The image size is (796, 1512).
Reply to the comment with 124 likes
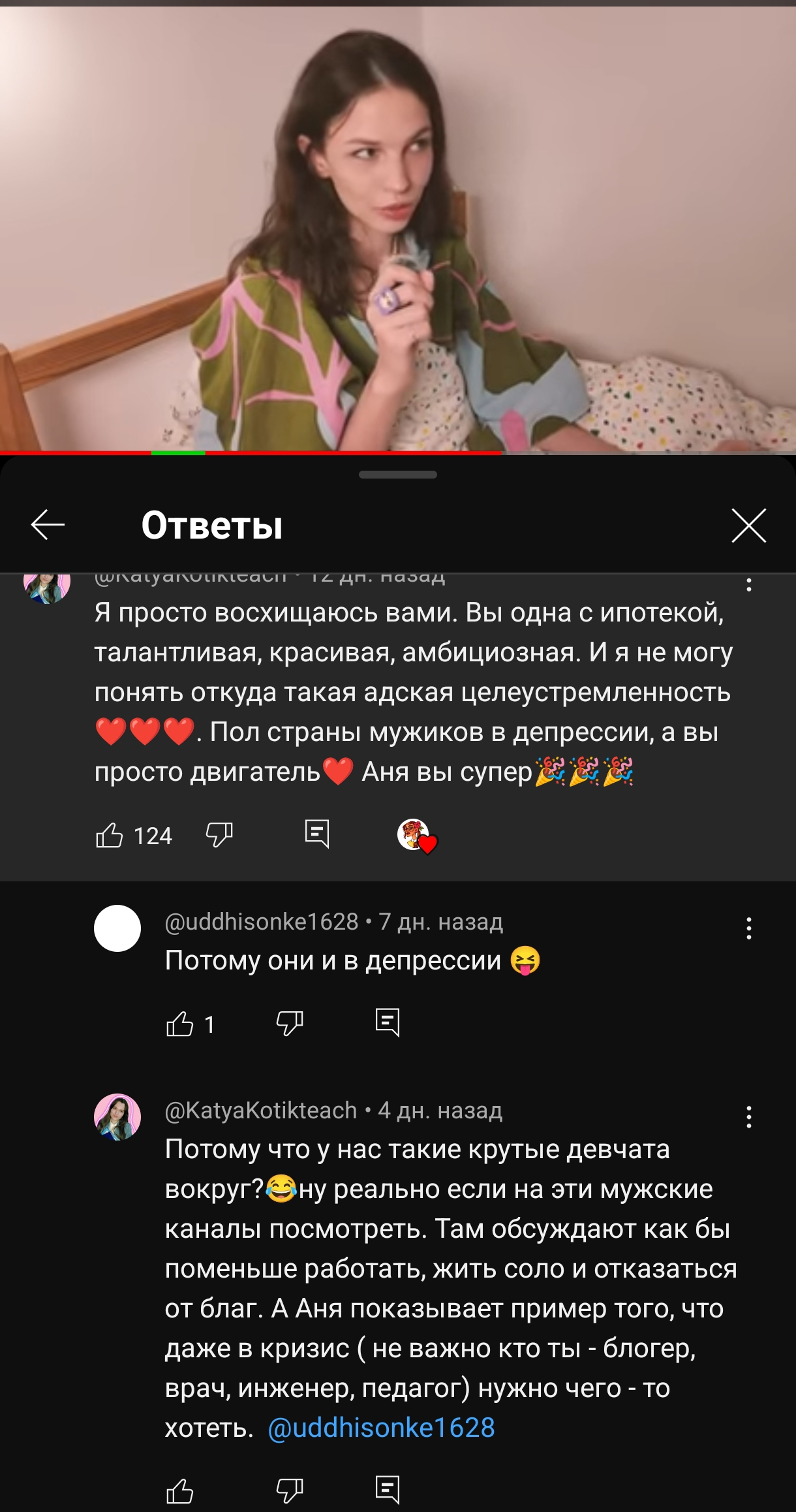(x=317, y=834)
